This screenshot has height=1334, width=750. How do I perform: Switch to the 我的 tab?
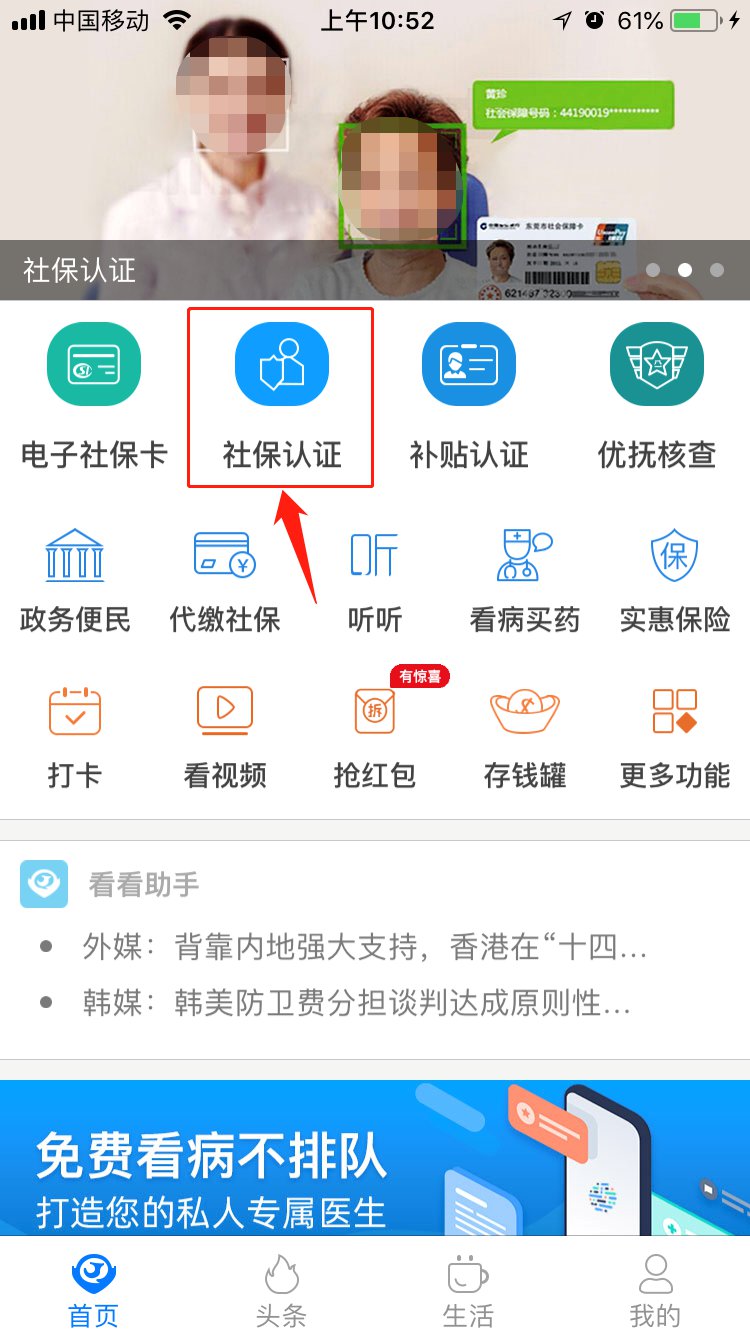[655, 1291]
